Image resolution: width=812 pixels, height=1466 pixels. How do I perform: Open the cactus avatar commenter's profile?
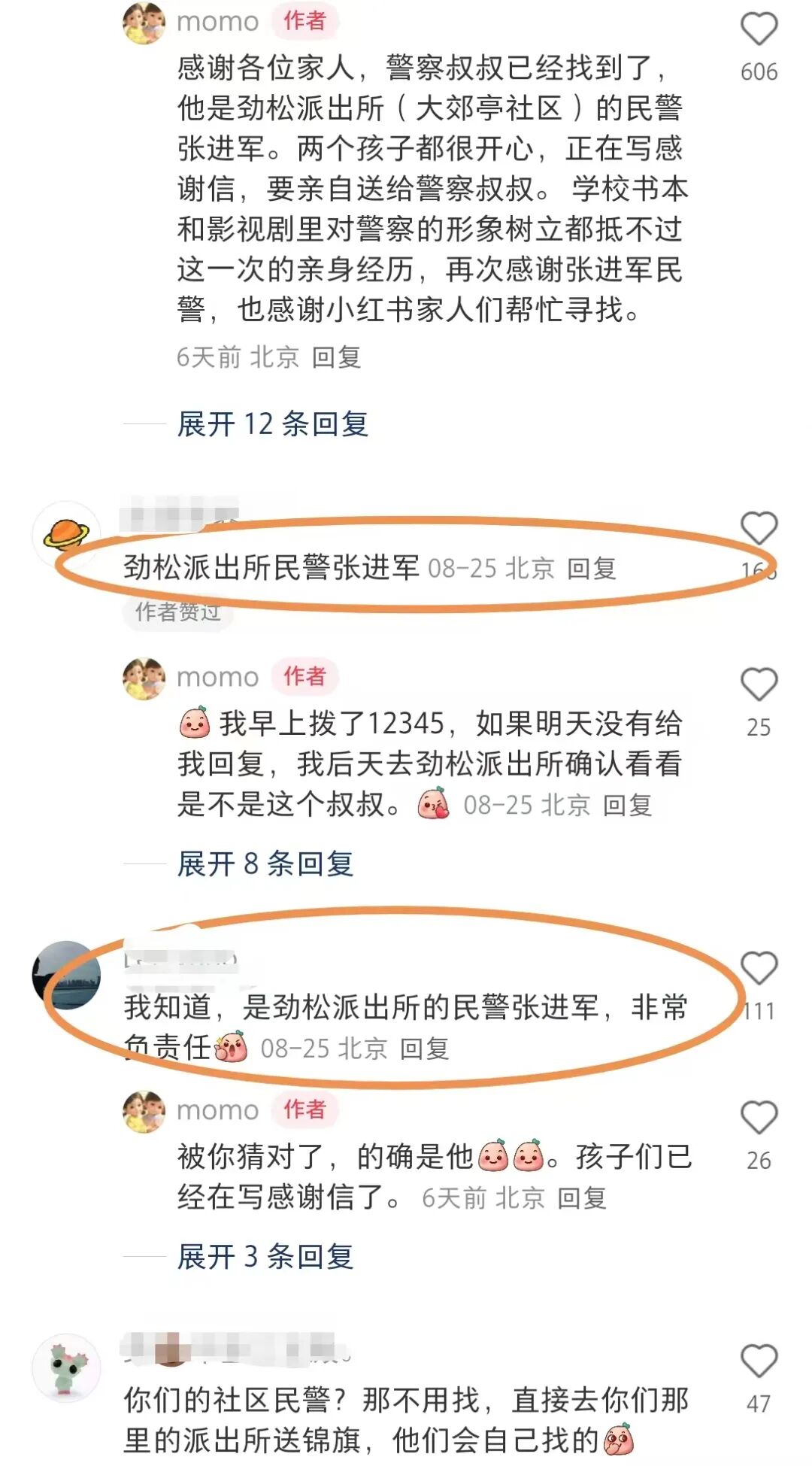[x=66, y=1368]
